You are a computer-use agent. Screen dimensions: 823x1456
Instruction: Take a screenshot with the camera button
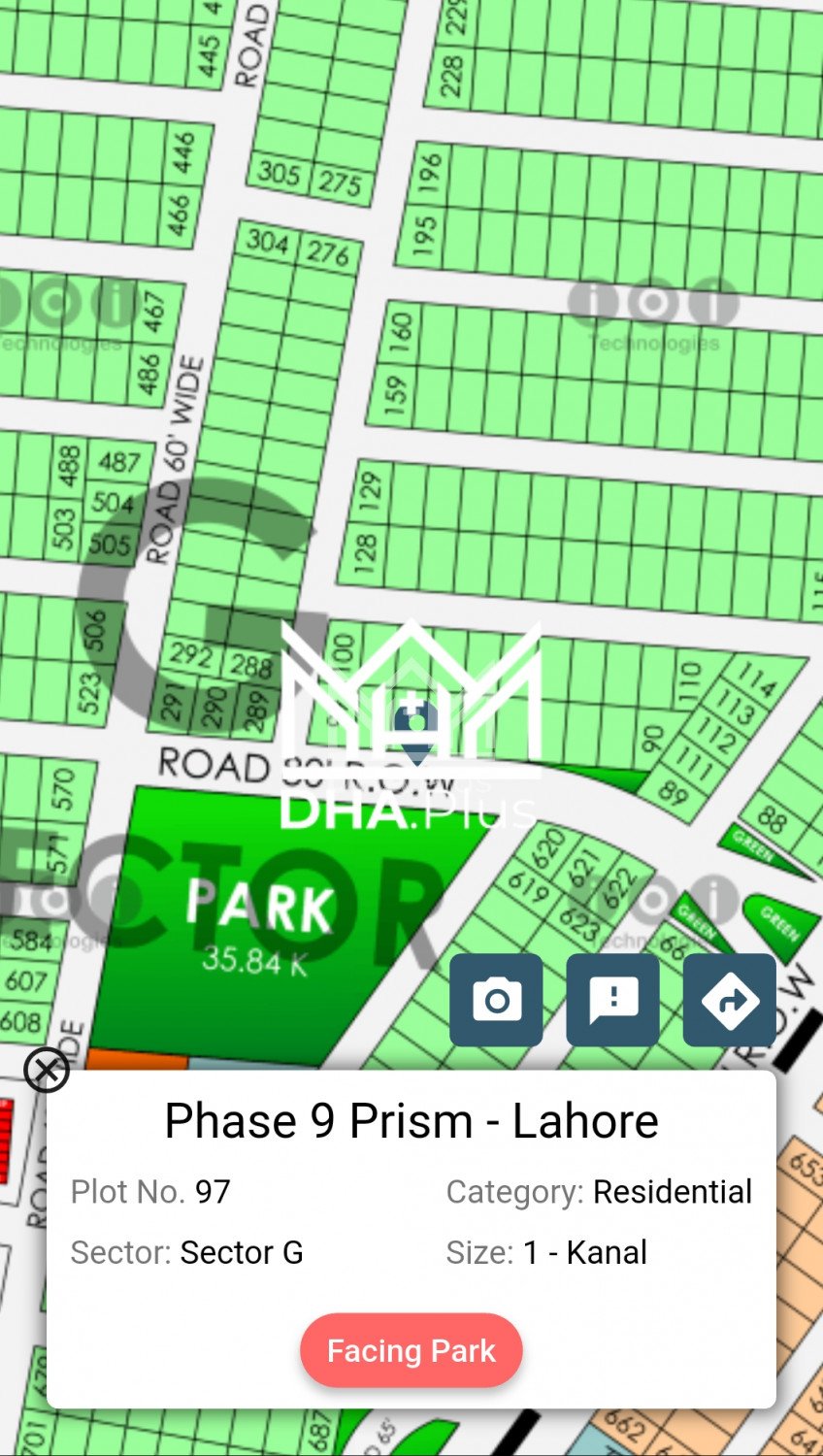[x=496, y=1000]
